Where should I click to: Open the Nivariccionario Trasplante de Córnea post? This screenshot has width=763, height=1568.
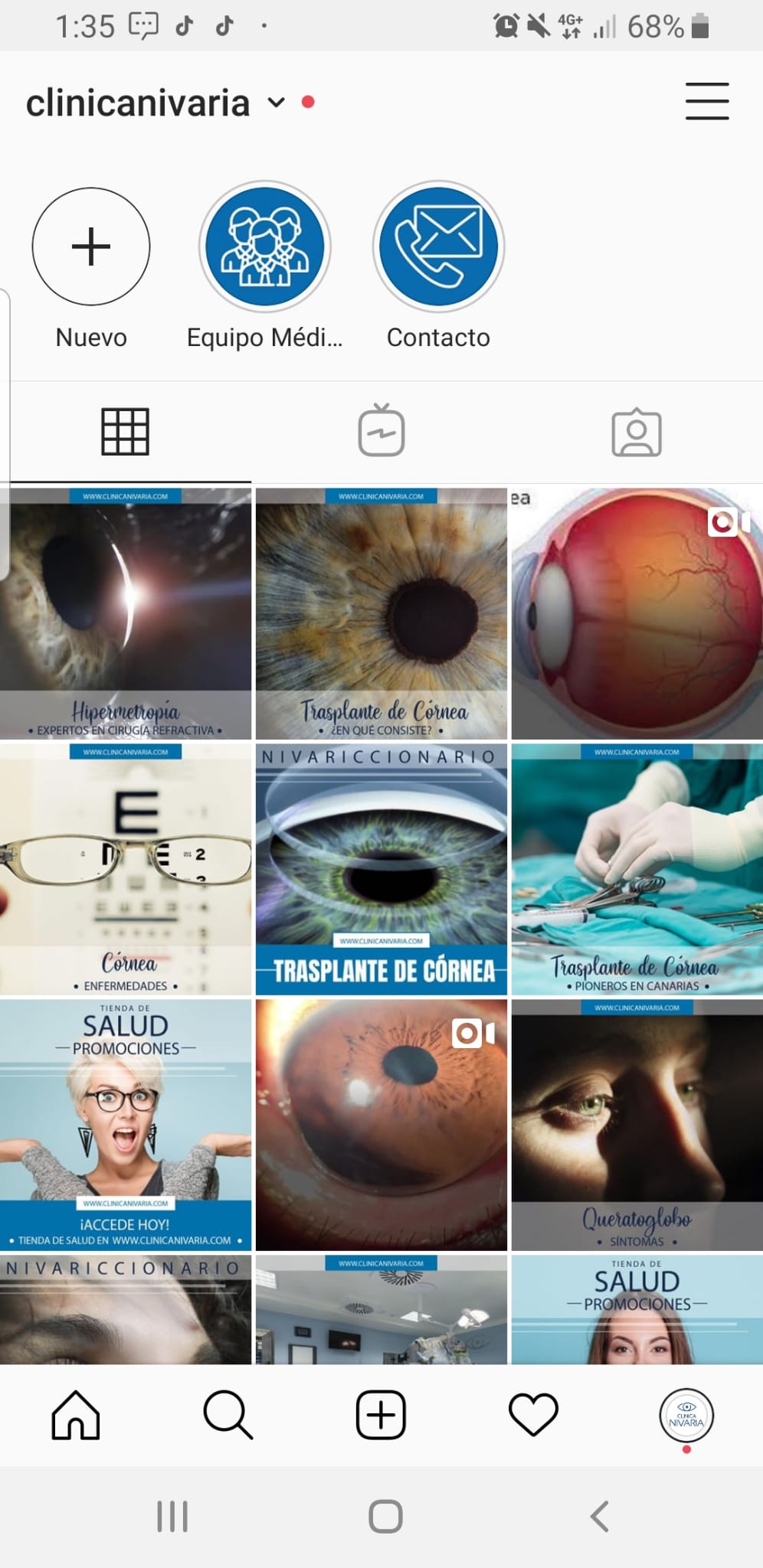(381, 869)
